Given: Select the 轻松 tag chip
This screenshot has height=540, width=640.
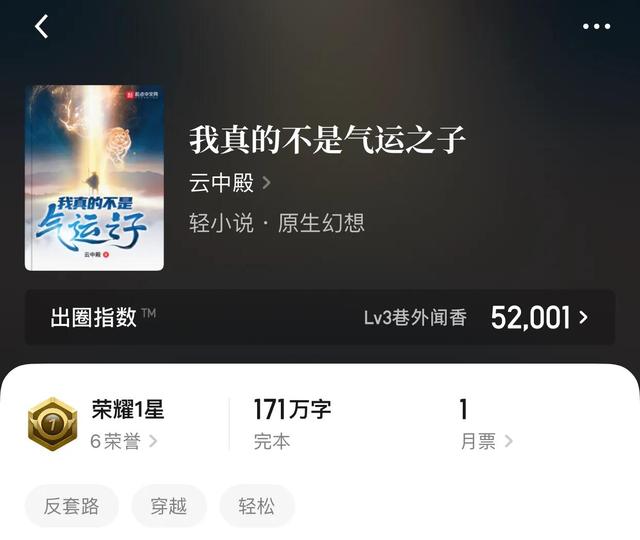Looking at the screenshot, I should click(x=258, y=506).
